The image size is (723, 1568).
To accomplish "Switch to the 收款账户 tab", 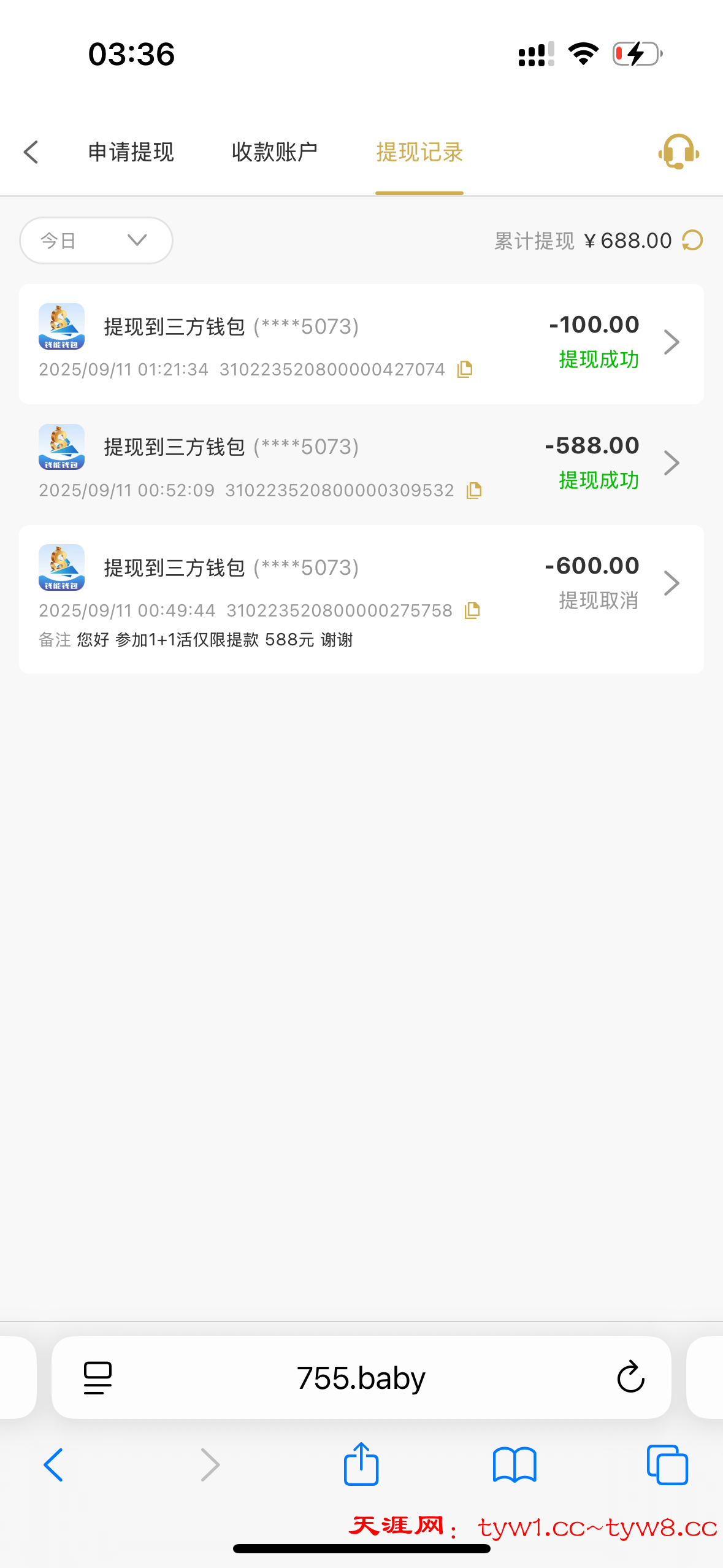I will (275, 152).
